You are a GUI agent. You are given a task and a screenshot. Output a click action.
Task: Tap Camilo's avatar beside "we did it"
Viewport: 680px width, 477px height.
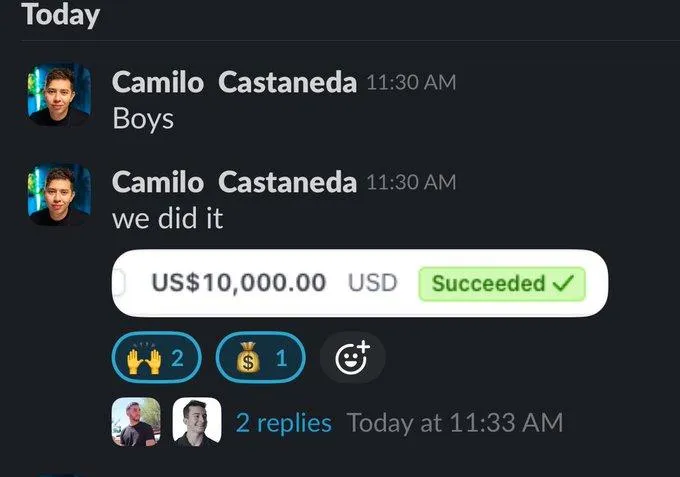click(x=59, y=195)
